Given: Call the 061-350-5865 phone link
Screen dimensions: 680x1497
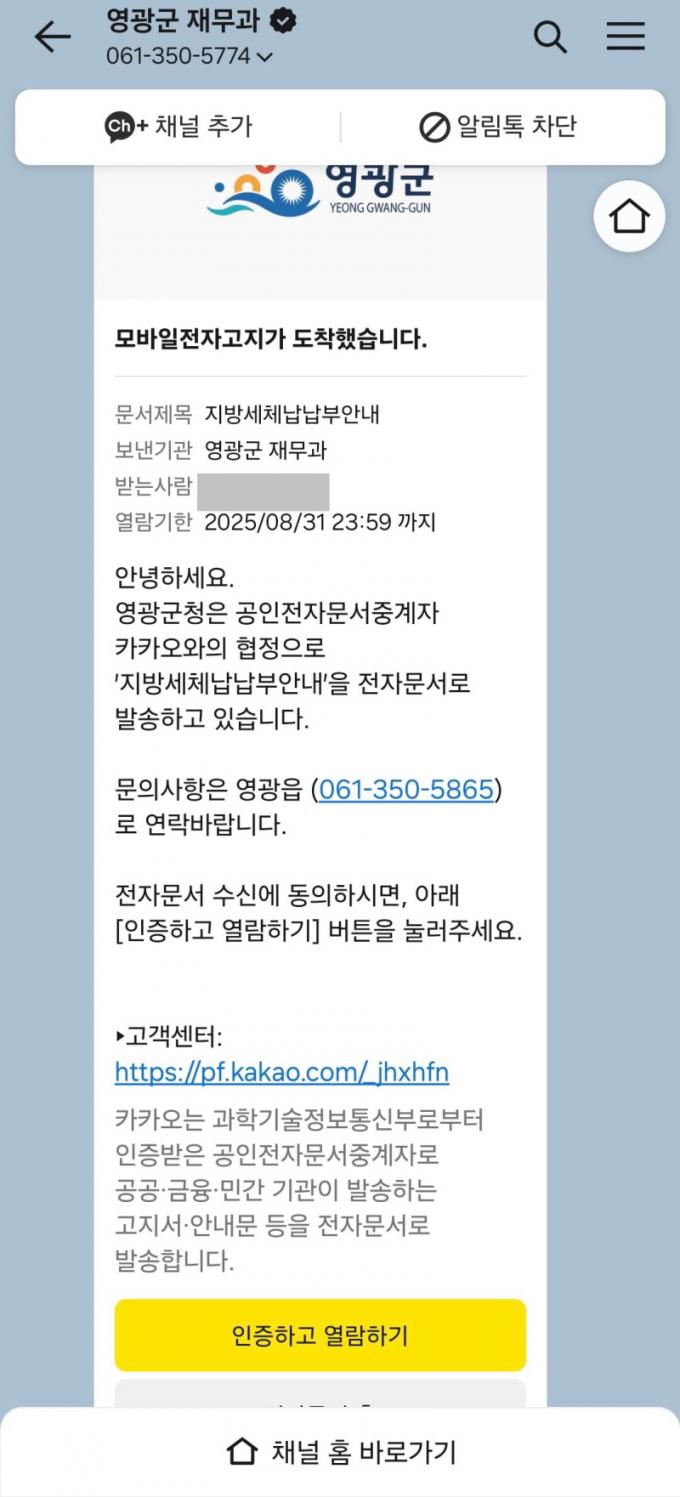Looking at the screenshot, I should tap(406, 790).
